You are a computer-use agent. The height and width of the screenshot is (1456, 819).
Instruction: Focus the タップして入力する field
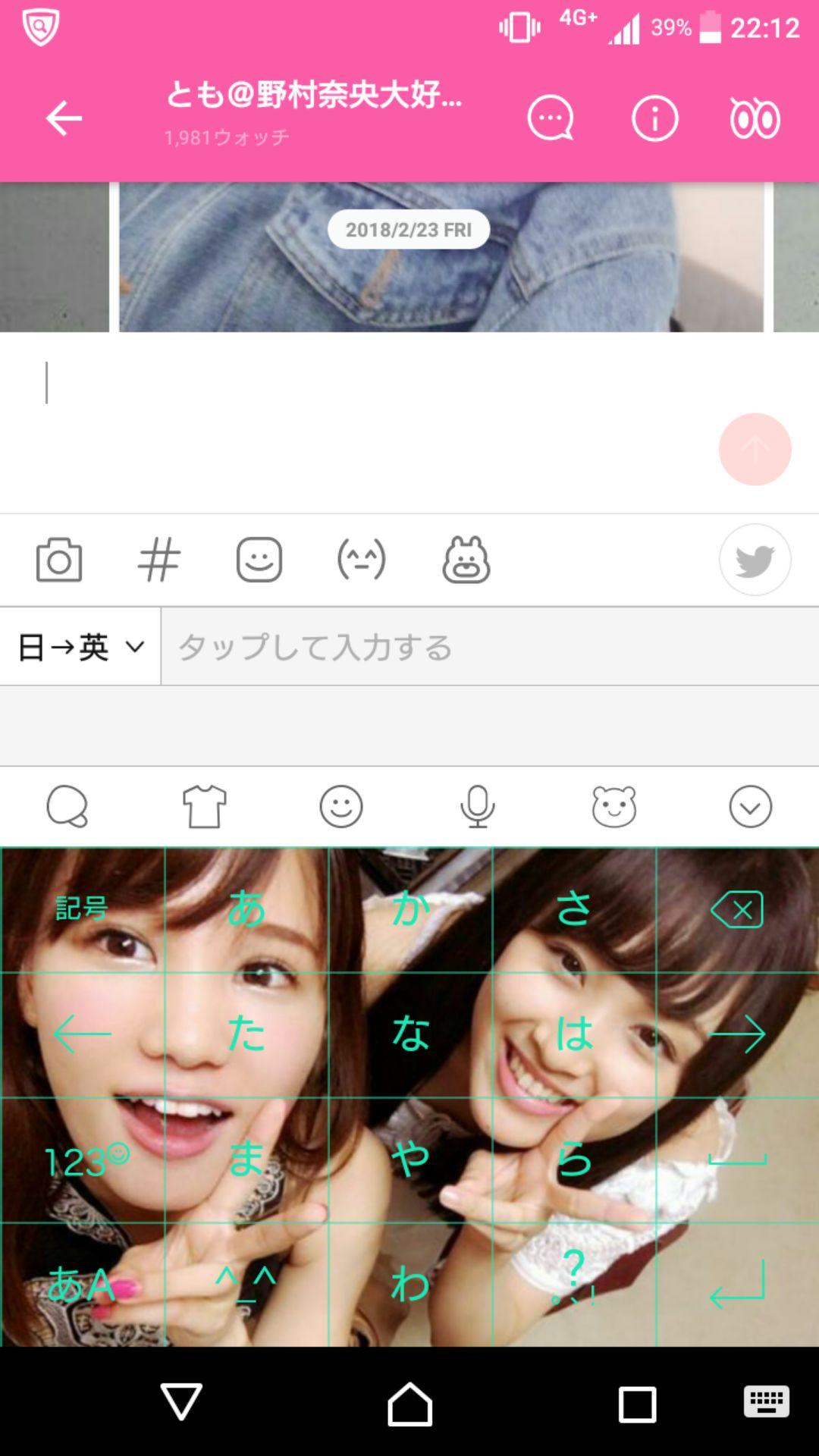pos(489,647)
